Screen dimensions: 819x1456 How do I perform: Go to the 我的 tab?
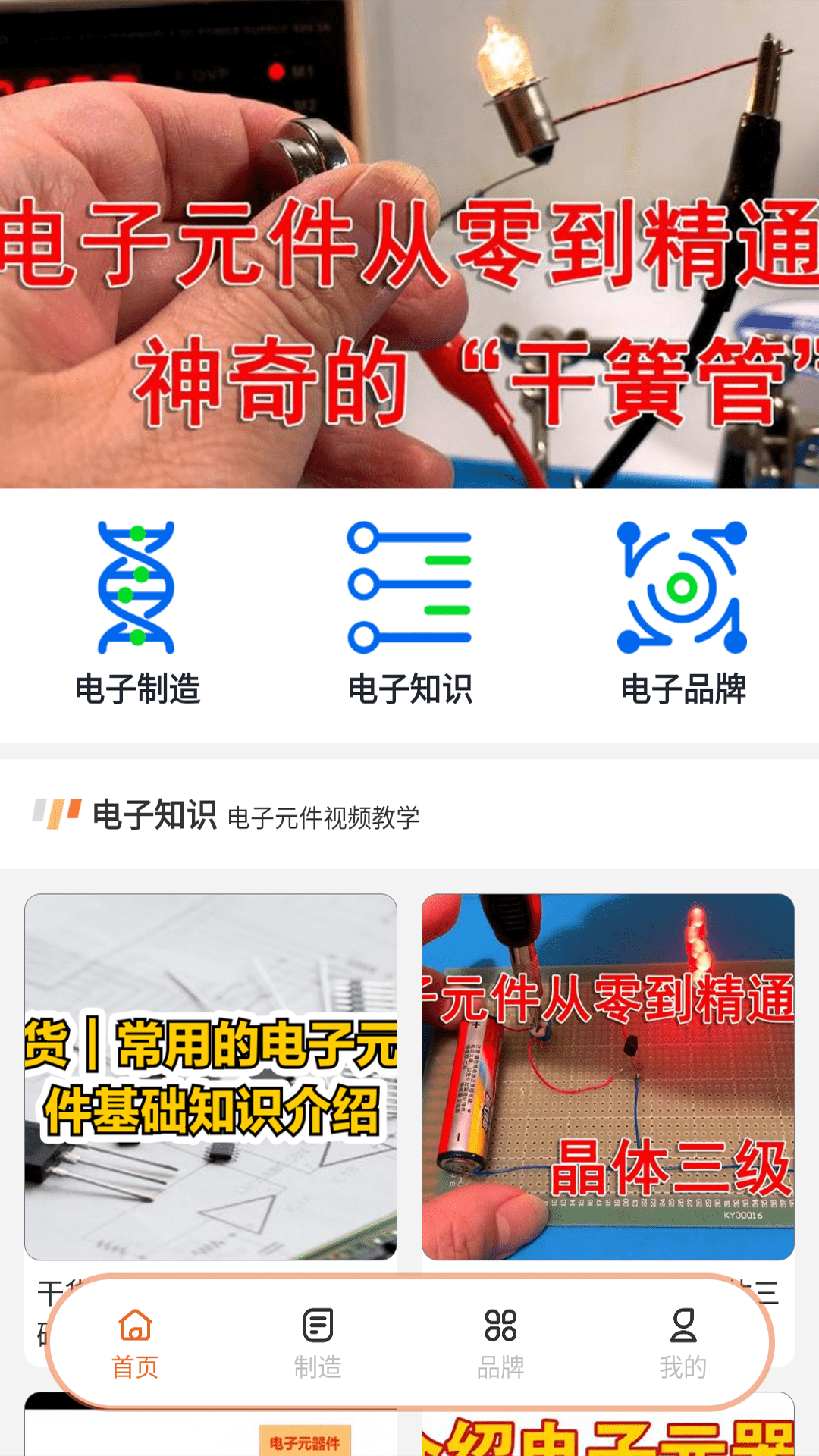point(682,1344)
